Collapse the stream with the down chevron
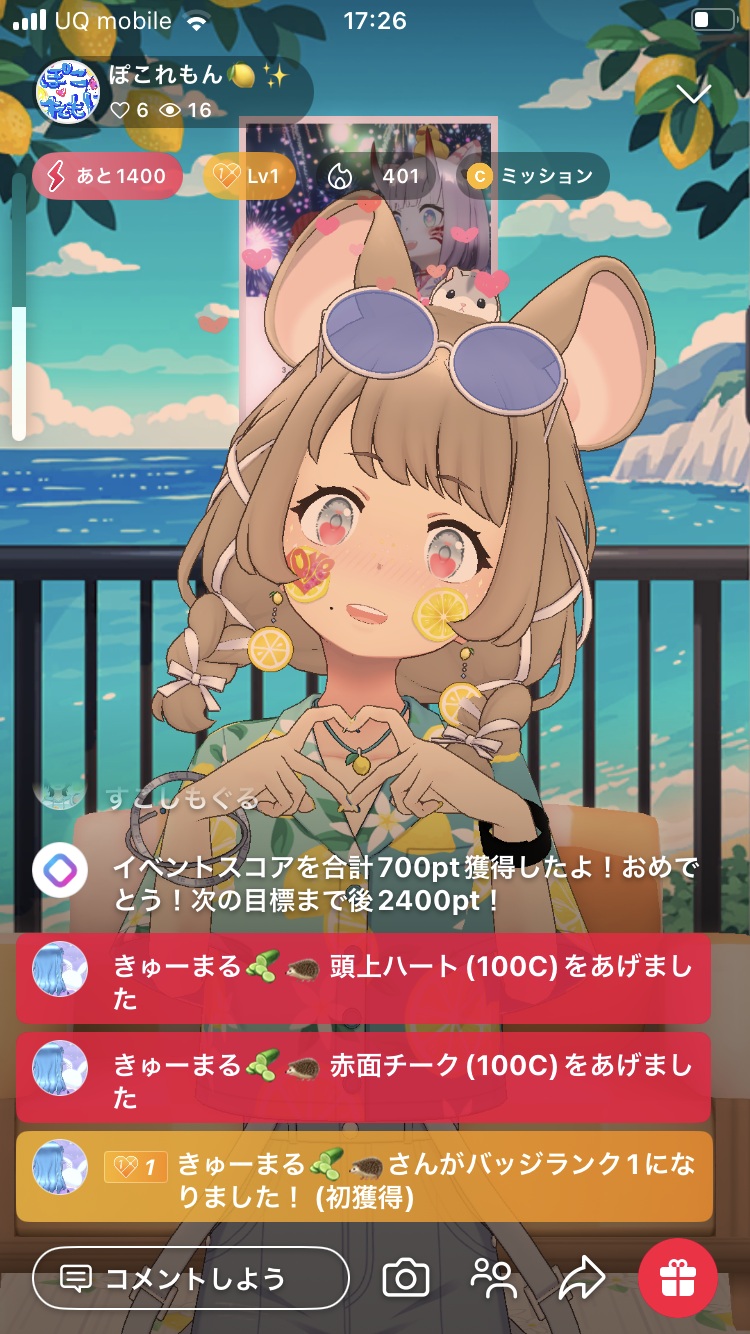Image resolution: width=750 pixels, height=1334 pixels. click(693, 93)
